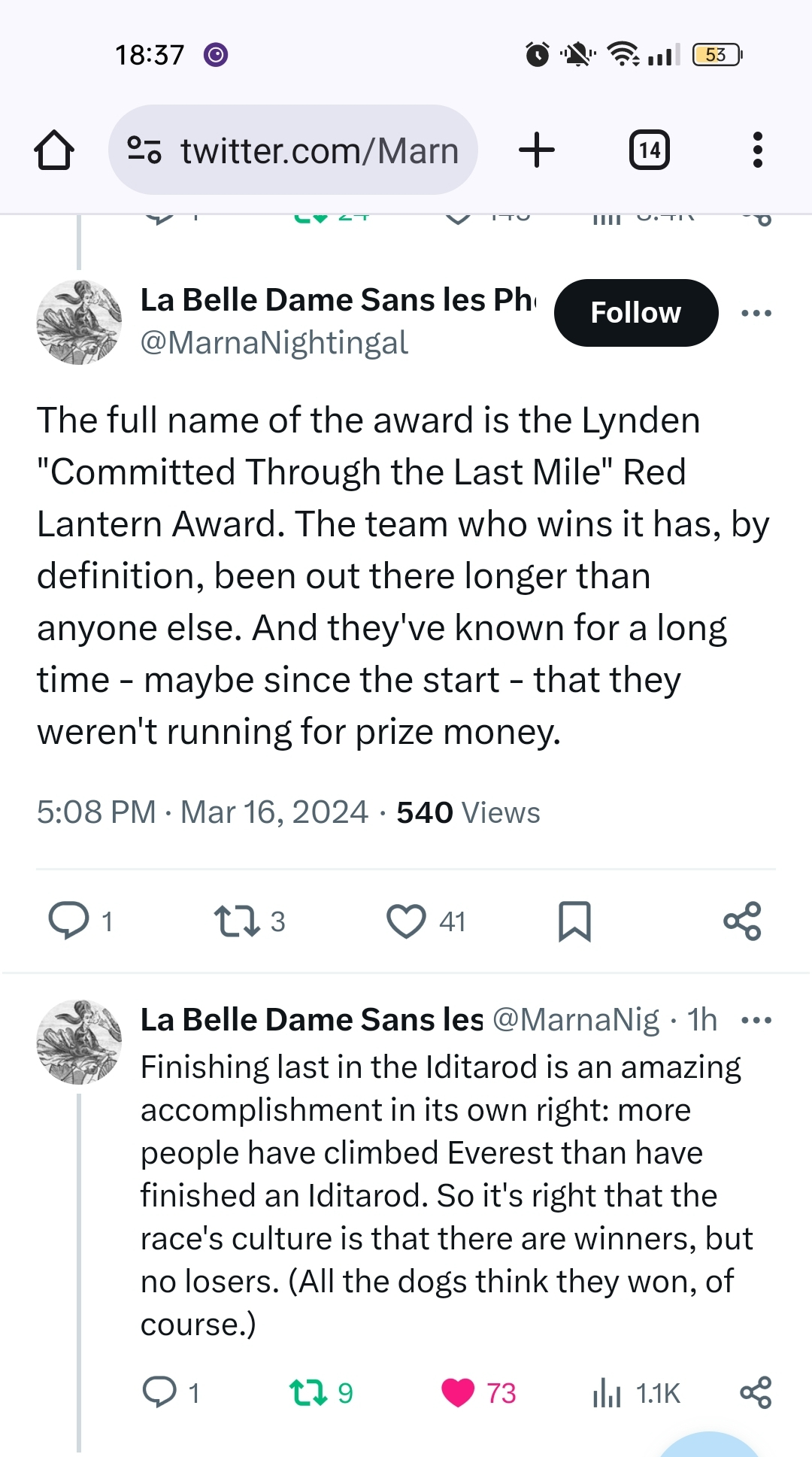Share the Iditarod finishing last tweet
Screen dimensions: 812x1457
[756, 1392]
